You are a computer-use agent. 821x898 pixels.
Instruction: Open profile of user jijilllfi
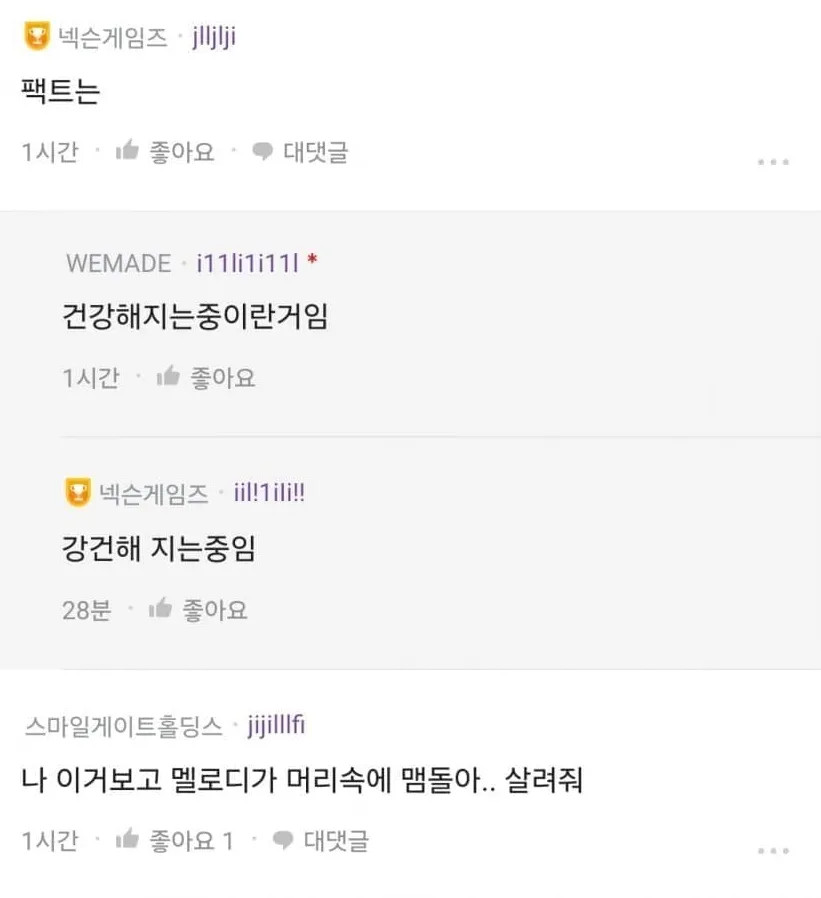tap(275, 726)
